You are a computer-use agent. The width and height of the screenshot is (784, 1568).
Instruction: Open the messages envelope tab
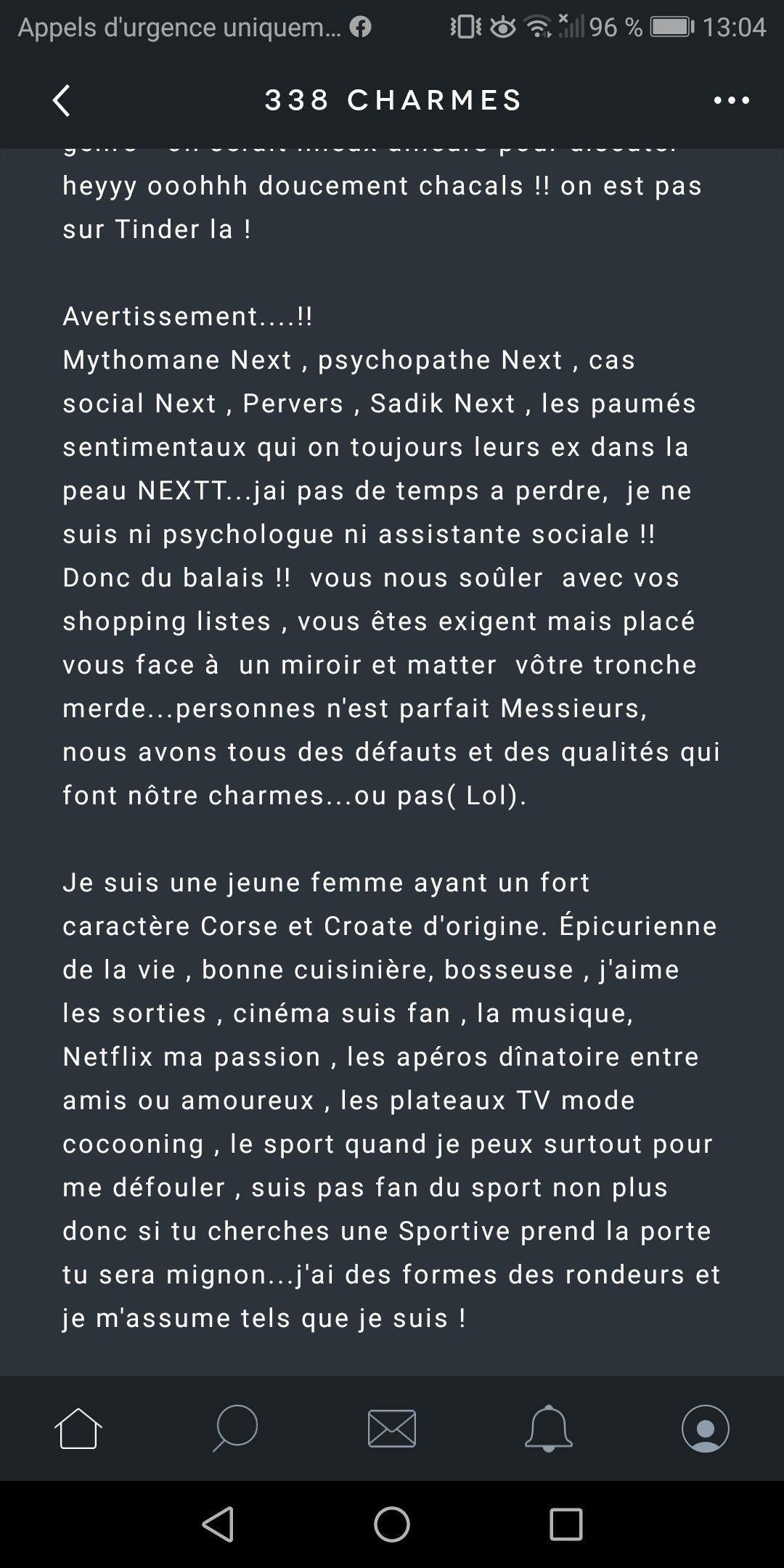392,1429
